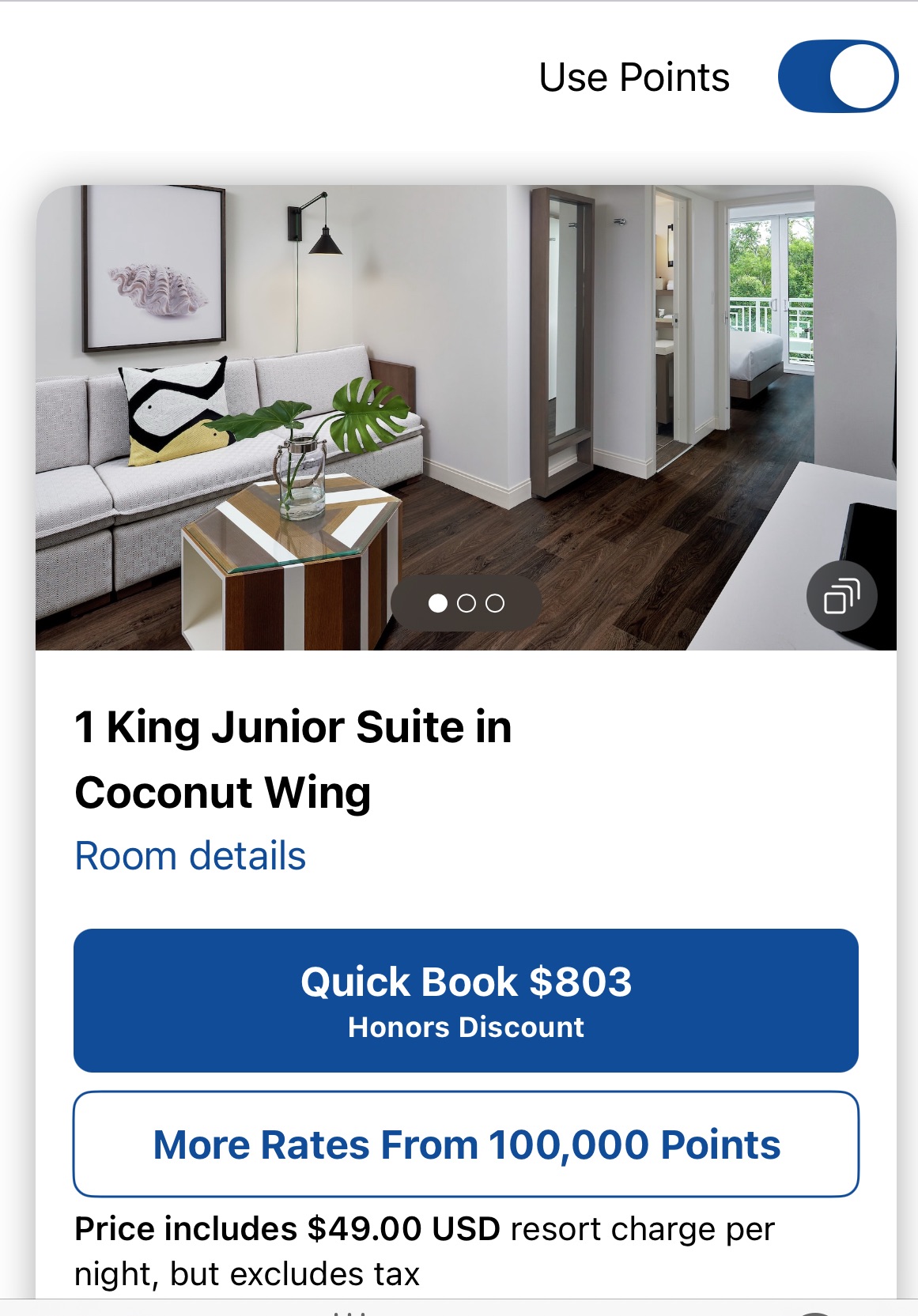The height and width of the screenshot is (1316, 918).
Task: Tap Quick Book $803 Honors Discount
Action: [466, 1000]
